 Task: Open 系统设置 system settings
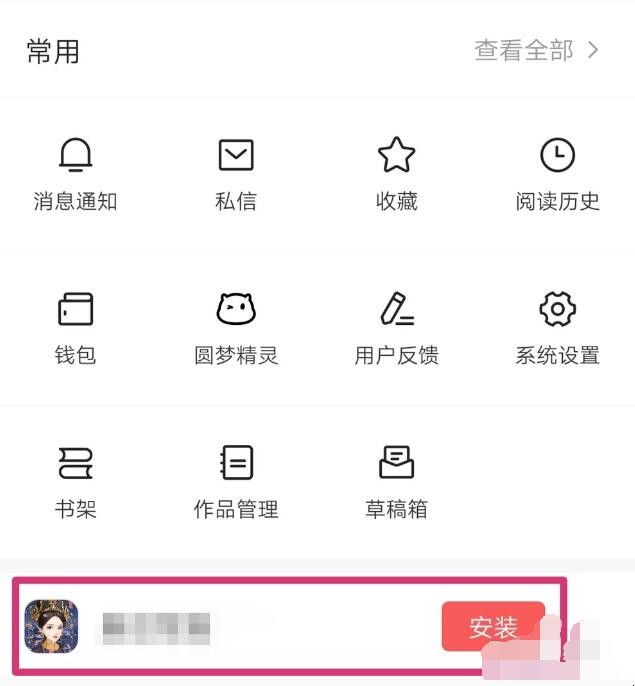(x=557, y=328)
